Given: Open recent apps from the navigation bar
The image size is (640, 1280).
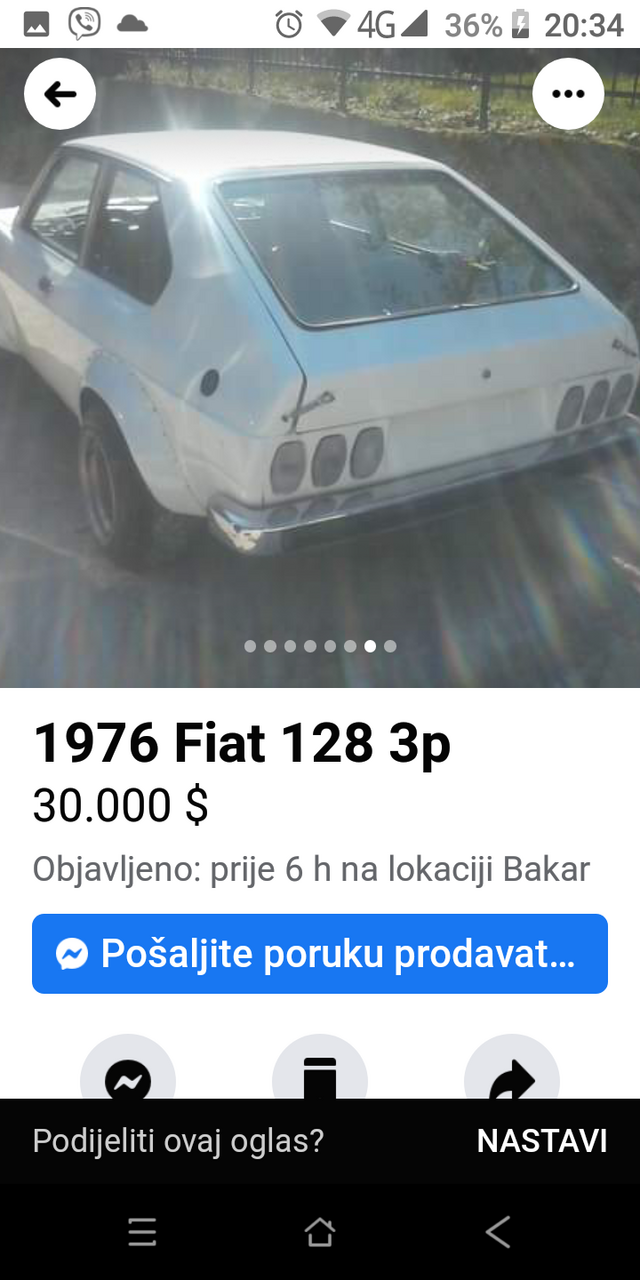Looking at the screenshot, I should 142,1232.
